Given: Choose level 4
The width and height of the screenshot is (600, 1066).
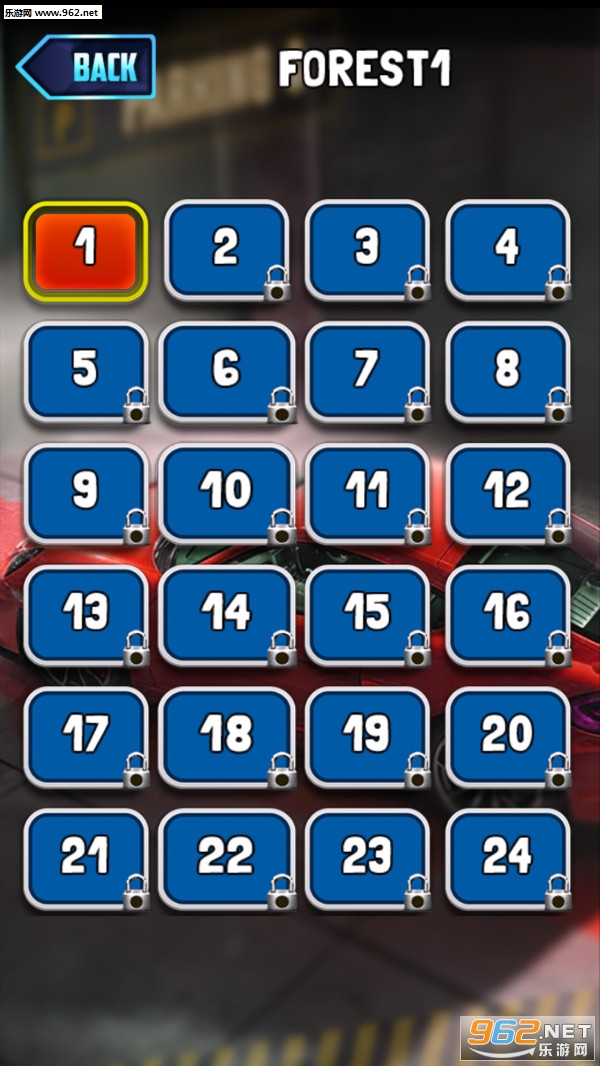Looking at the screenshot, I should (x=507, y=249).
